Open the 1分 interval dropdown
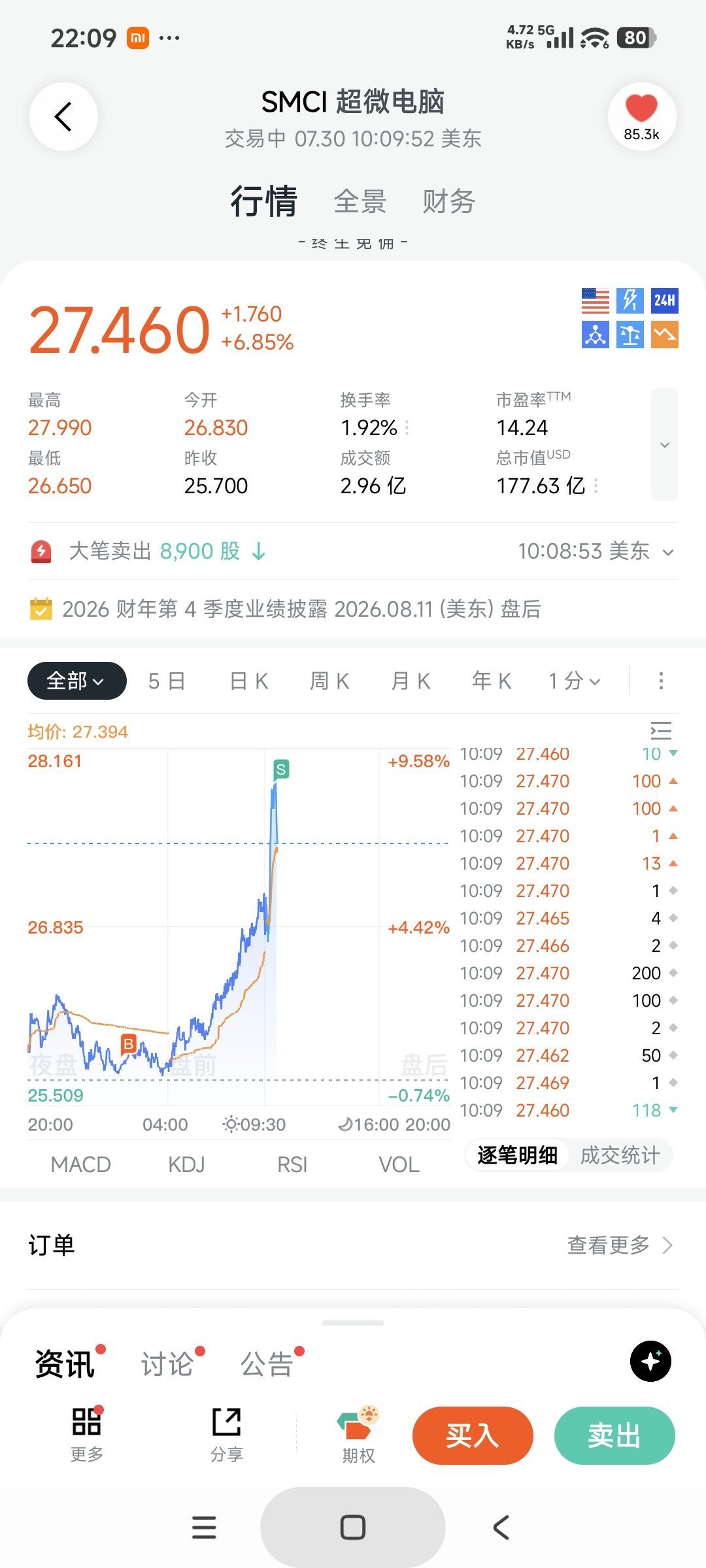This screenshot has width=706, height=1568. [574, 681]
